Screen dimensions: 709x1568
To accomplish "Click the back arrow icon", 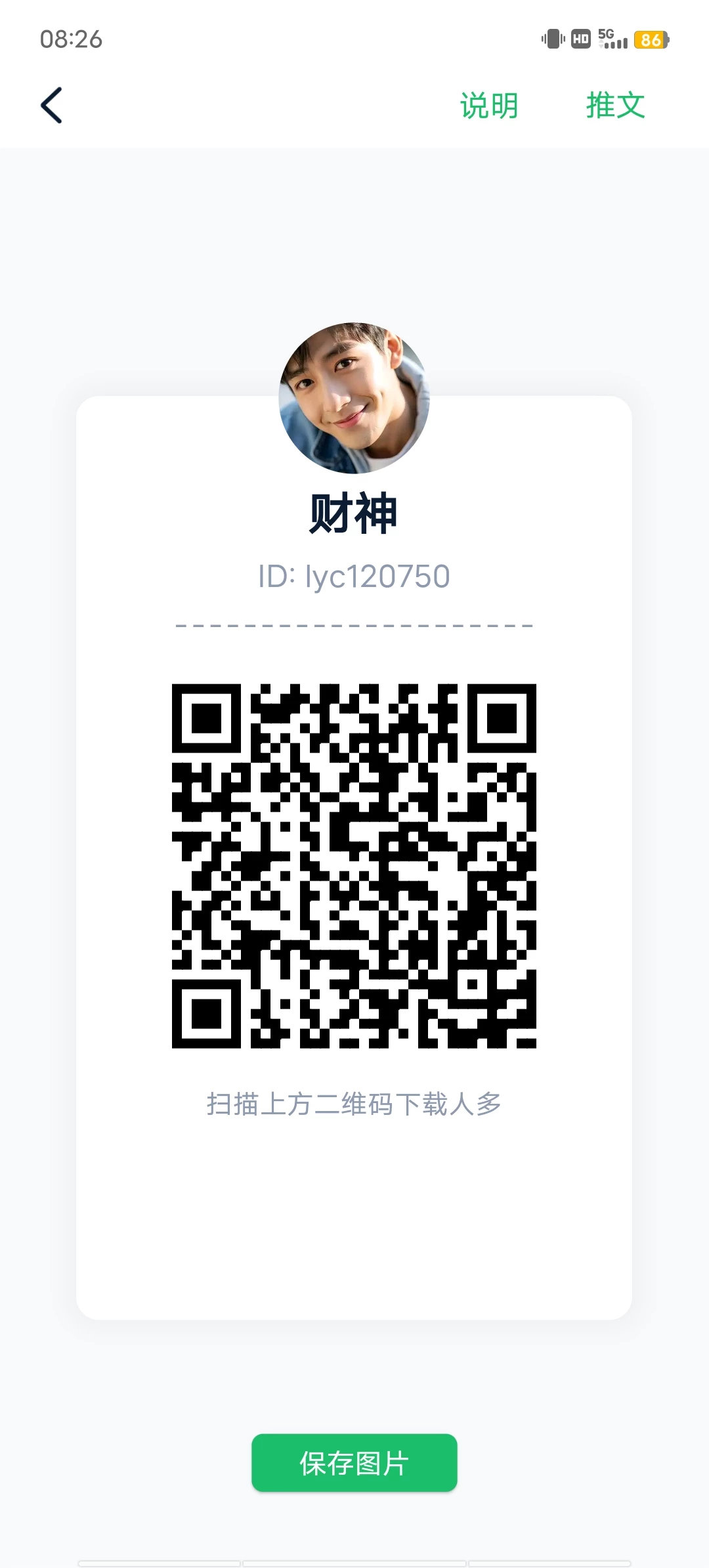I will pyautogui.click(x=53, y=105).
